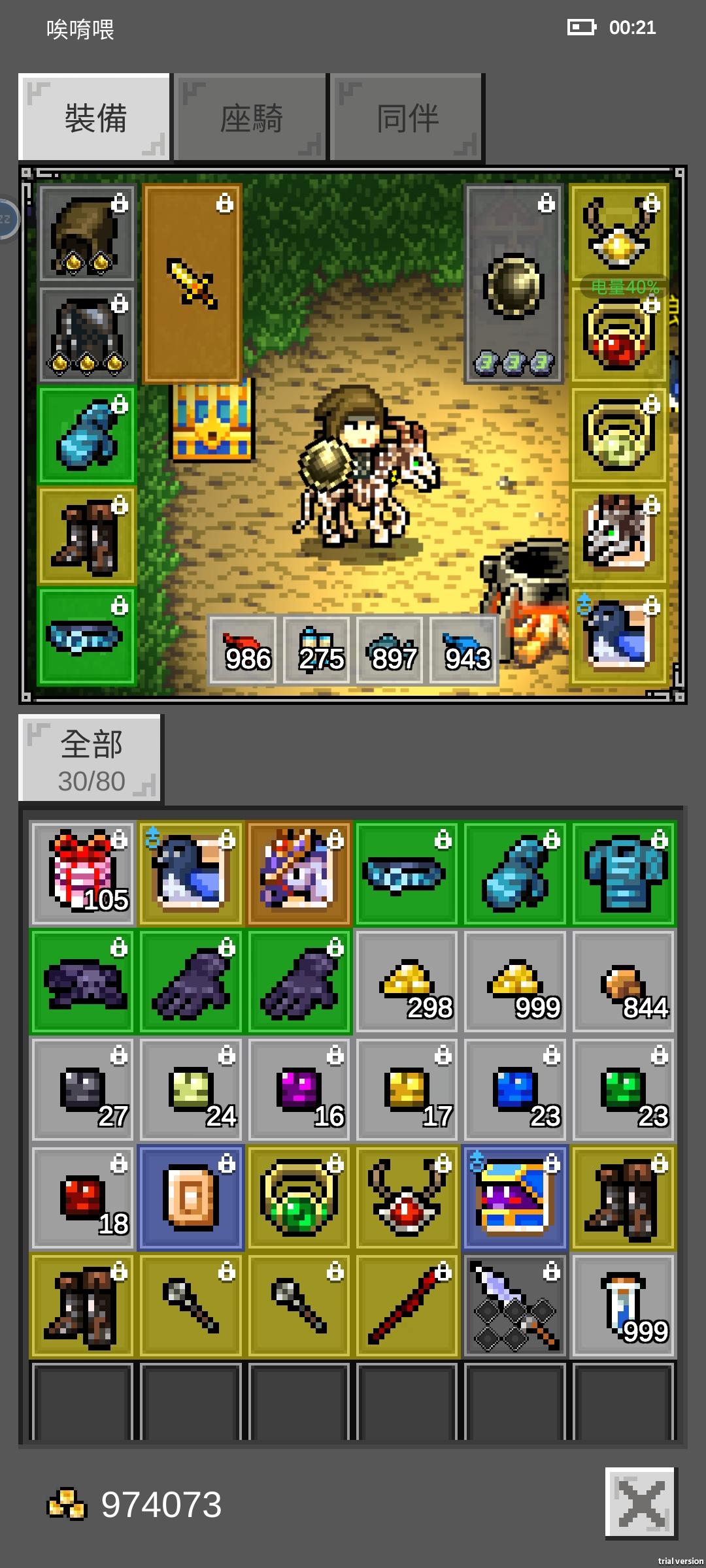Switch to the 座騎 tab
The width and height of the screenshot is (706, 1568).
coord(249,118)
